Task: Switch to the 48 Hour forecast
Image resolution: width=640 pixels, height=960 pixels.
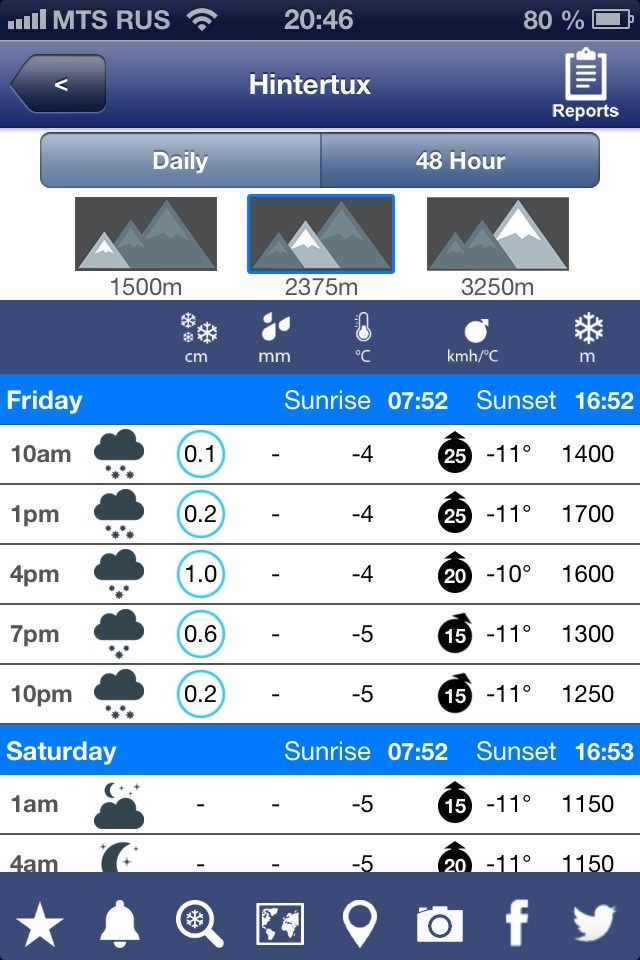Action: tap(460, 161)
